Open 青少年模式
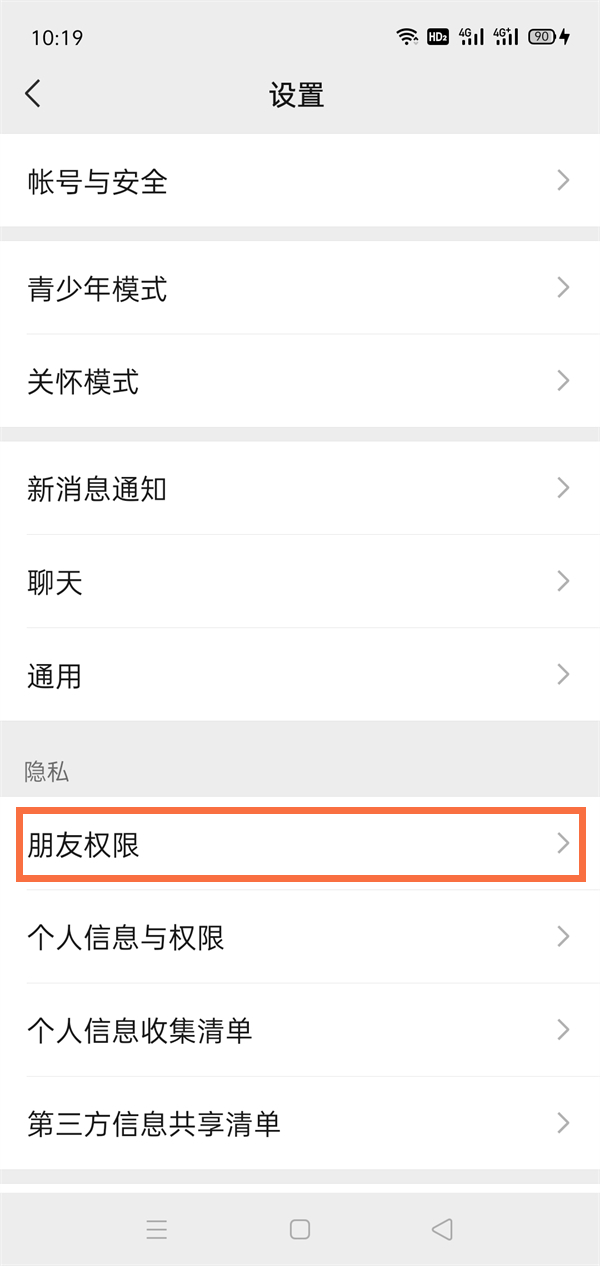The image size is (600, 1266). click(300, 289)
